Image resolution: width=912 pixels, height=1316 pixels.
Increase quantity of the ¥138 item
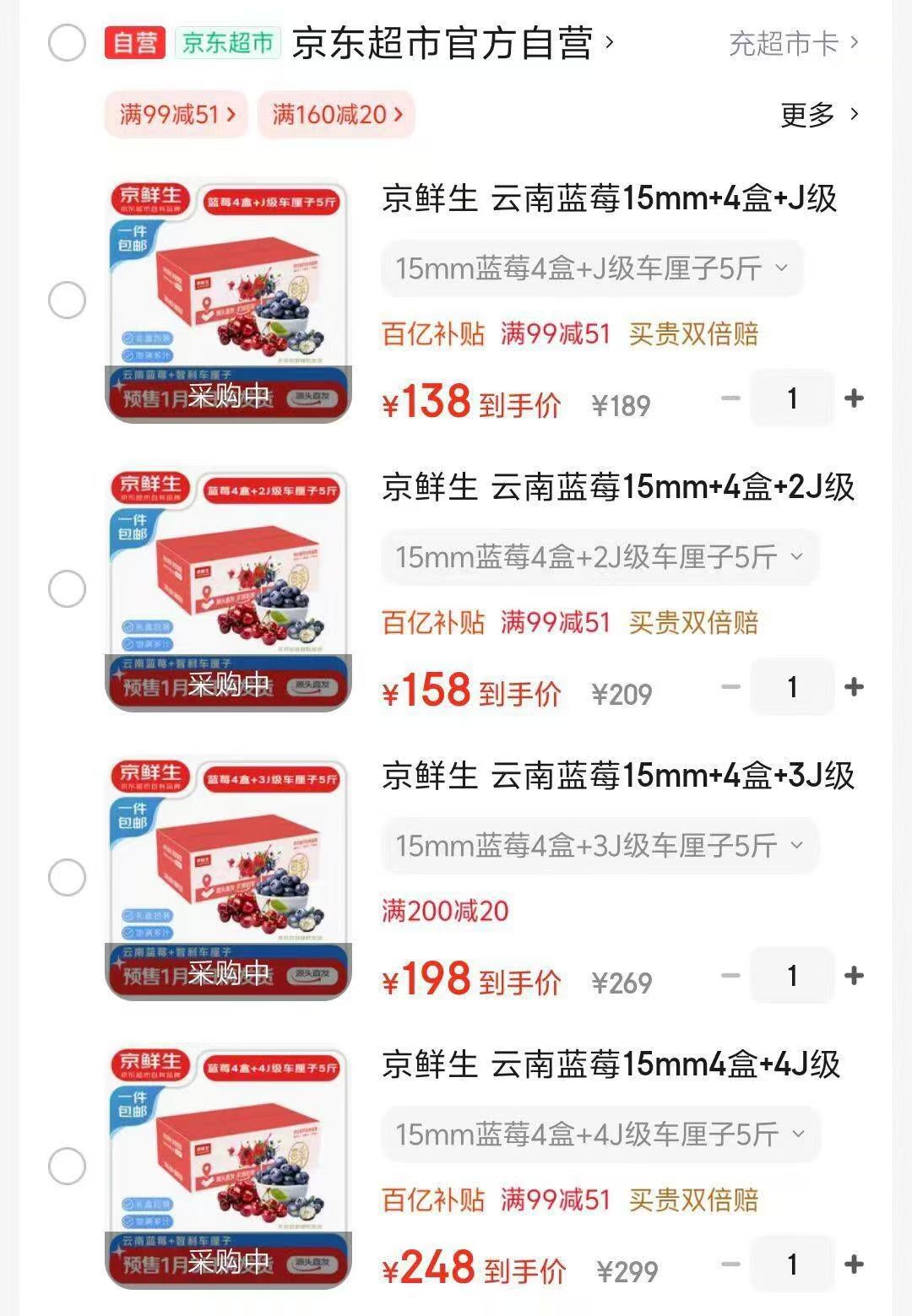click(x=855, y=398)
